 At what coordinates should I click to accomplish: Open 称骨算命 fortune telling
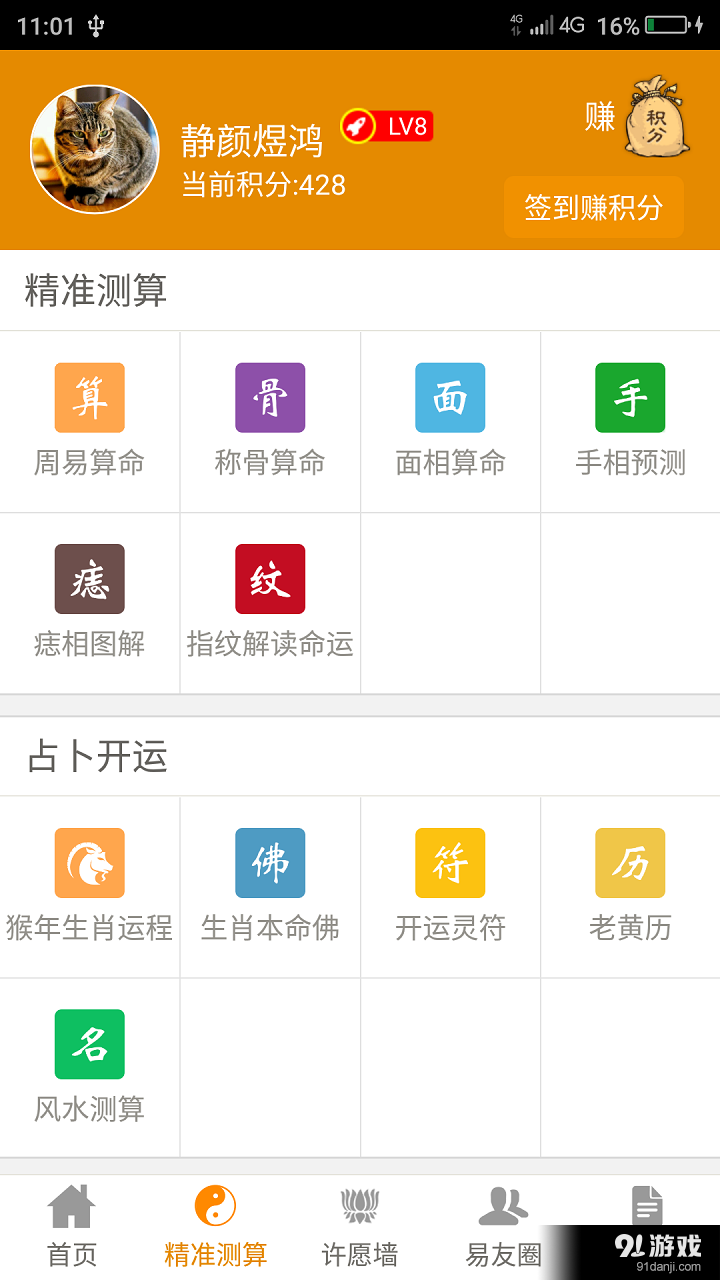pyautogui.click(x=269, y=397)
